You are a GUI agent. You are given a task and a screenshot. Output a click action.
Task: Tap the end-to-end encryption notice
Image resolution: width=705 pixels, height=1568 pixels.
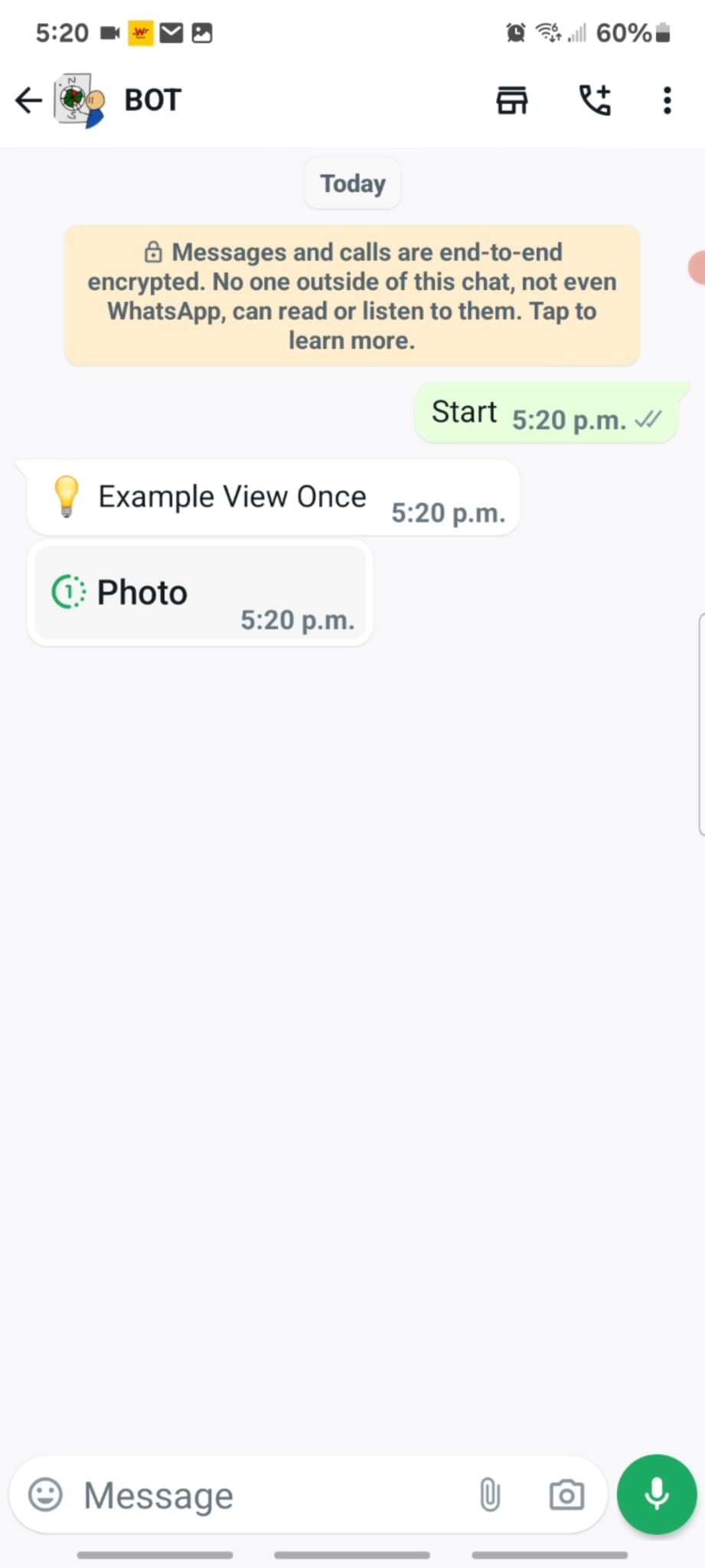point(352,296)
